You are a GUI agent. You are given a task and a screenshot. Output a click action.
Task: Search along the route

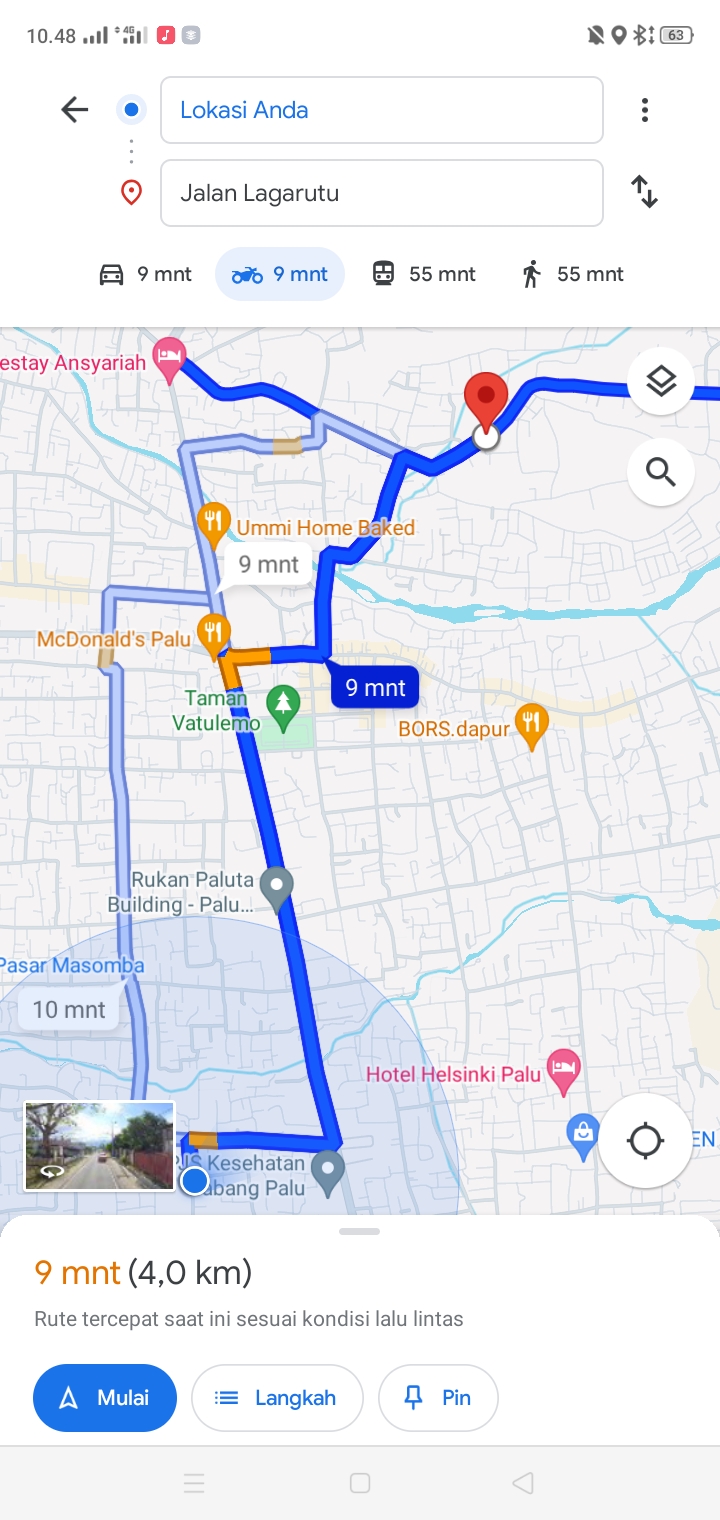(x=661, y=471)
